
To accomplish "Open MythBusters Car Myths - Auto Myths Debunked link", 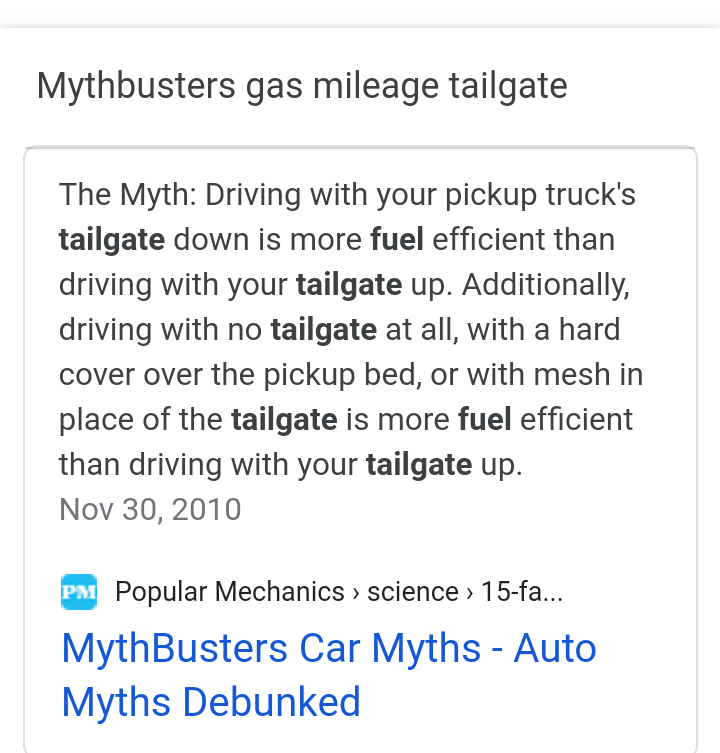I will tap(328, 674).
